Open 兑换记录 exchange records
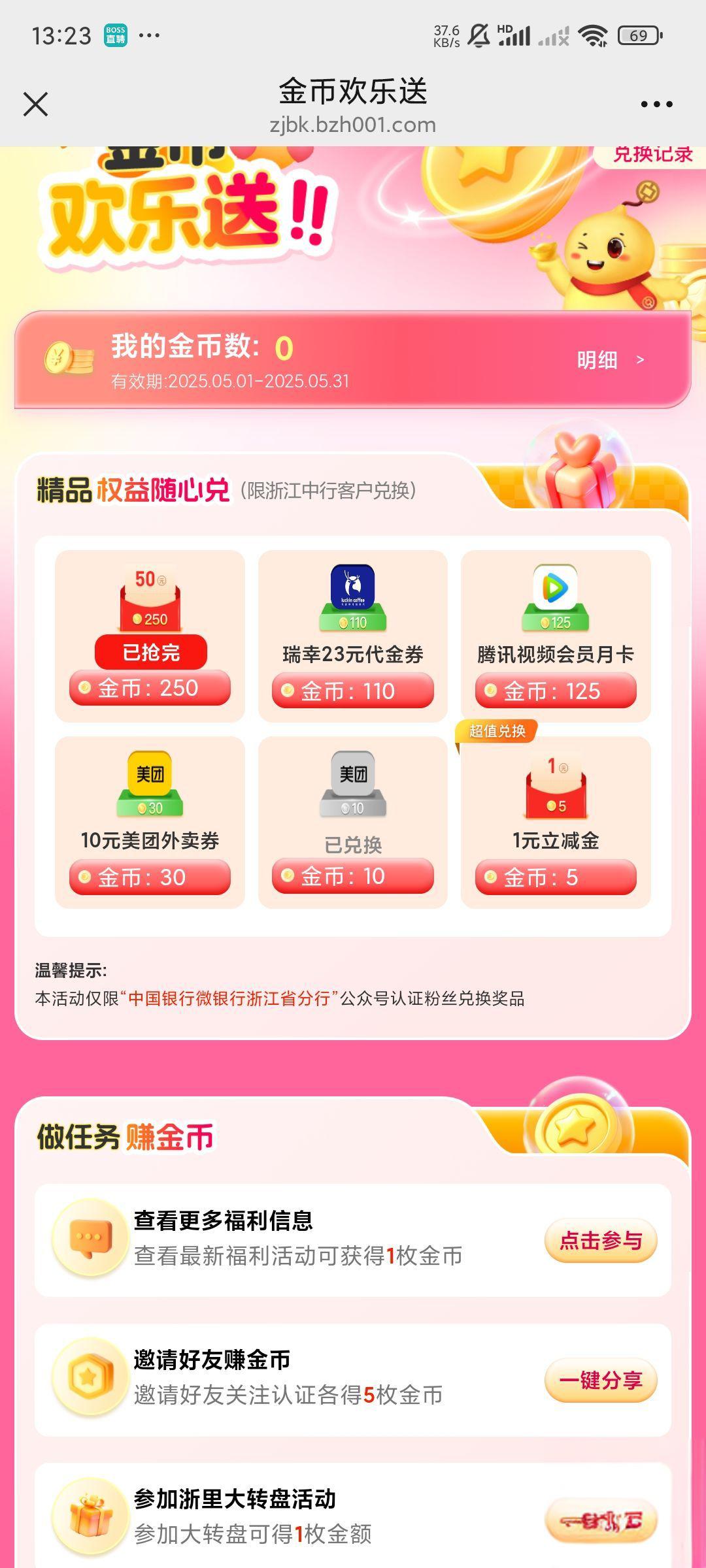The image size is (706, 1568). coord(651,155)
